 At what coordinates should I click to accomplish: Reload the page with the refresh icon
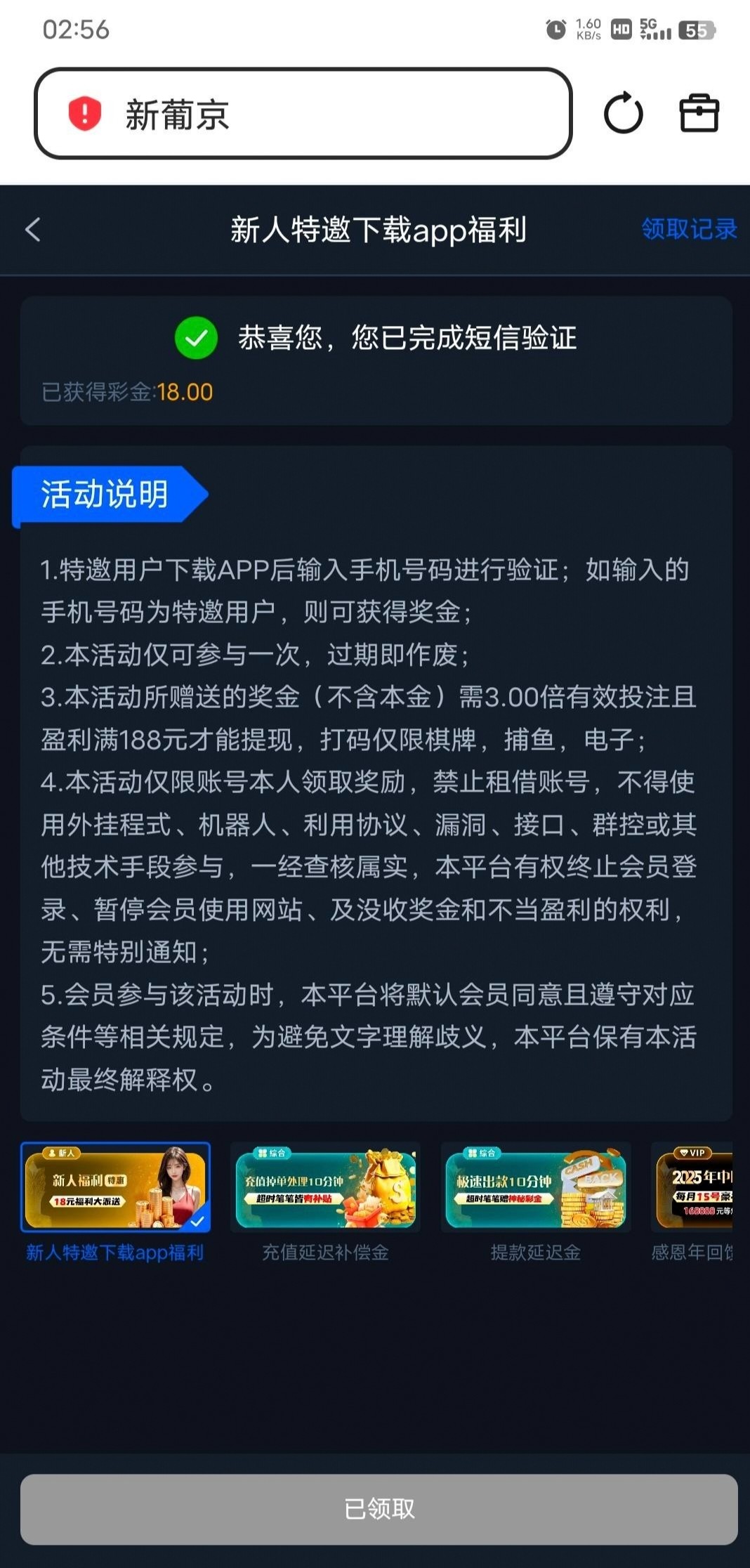623,113
